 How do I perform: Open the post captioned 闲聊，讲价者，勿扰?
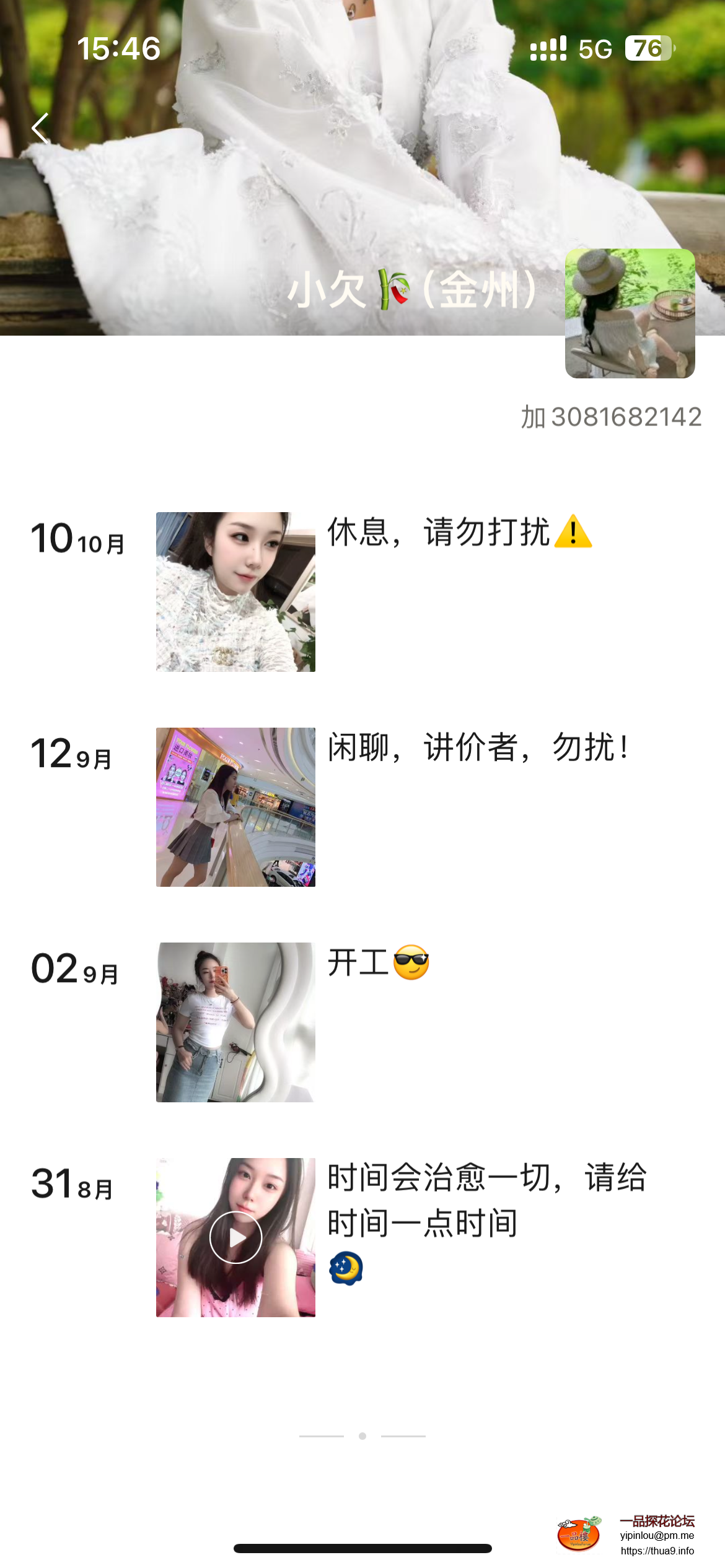click(477, 747)
